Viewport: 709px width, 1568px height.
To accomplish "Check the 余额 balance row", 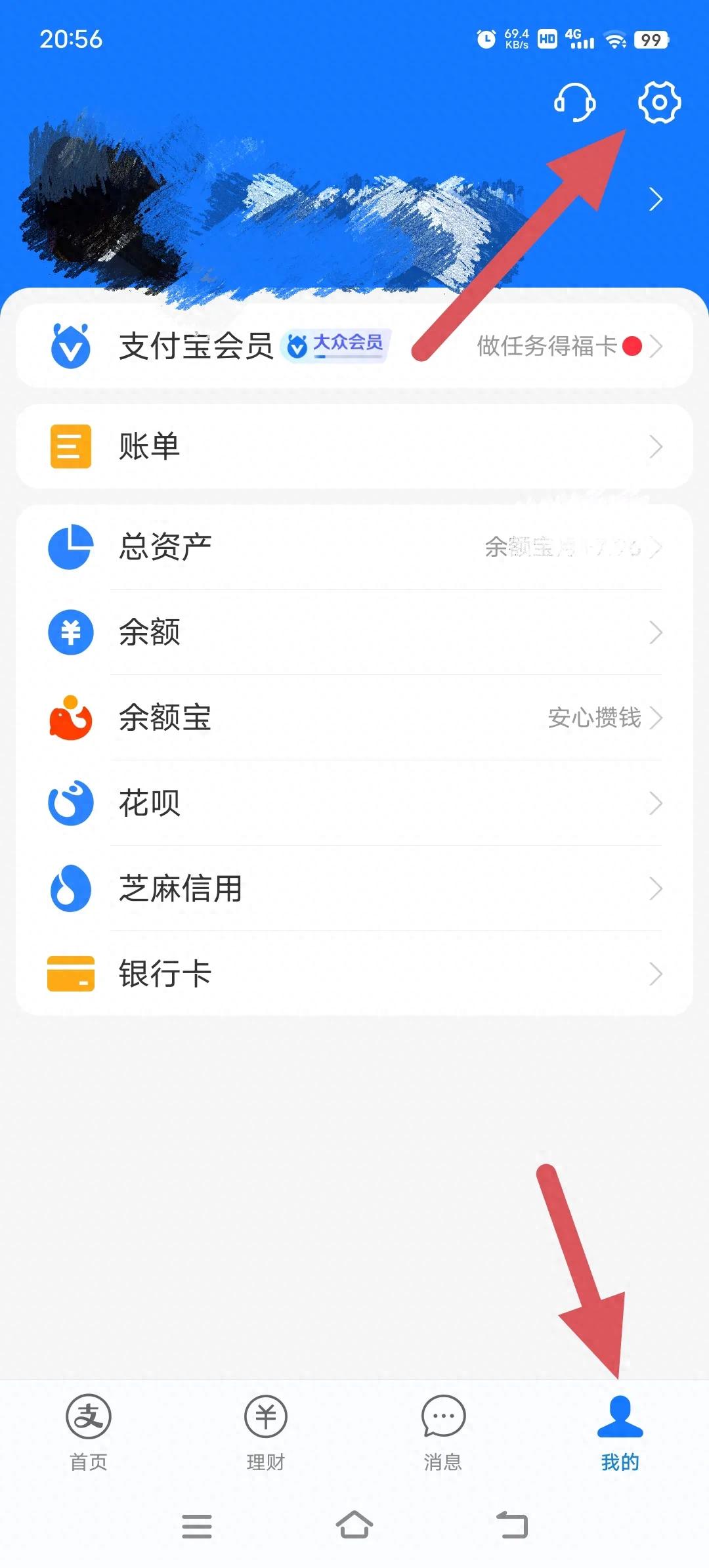I will pyautogui.click(x=354, y=632).
